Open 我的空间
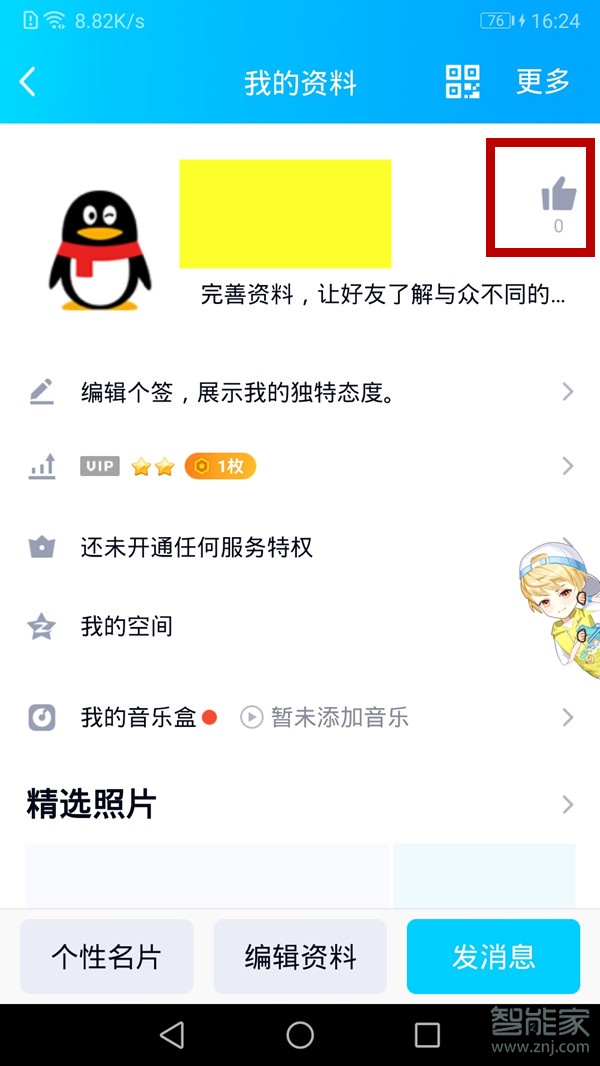 pyautogui.click(x=127, y=627)
